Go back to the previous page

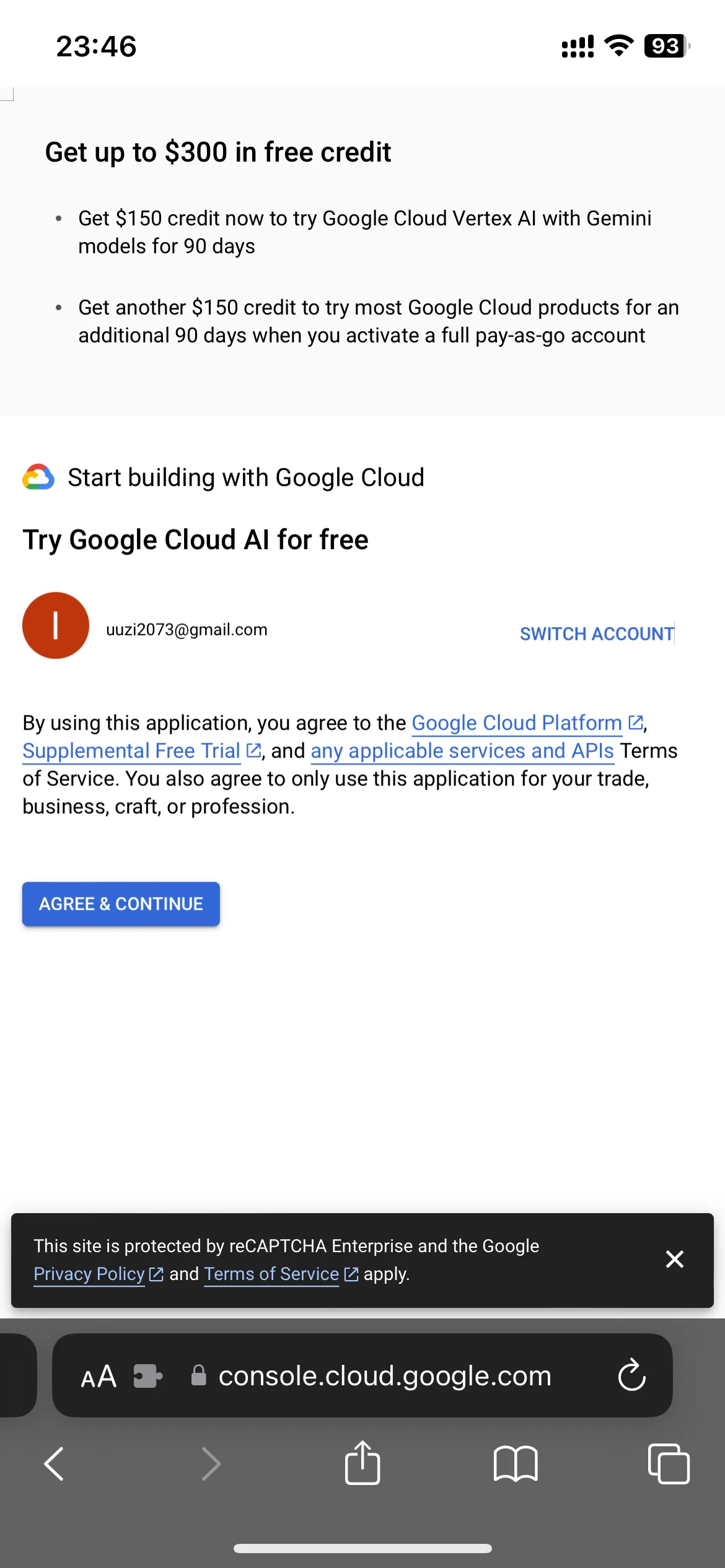tap(55, 1464)
